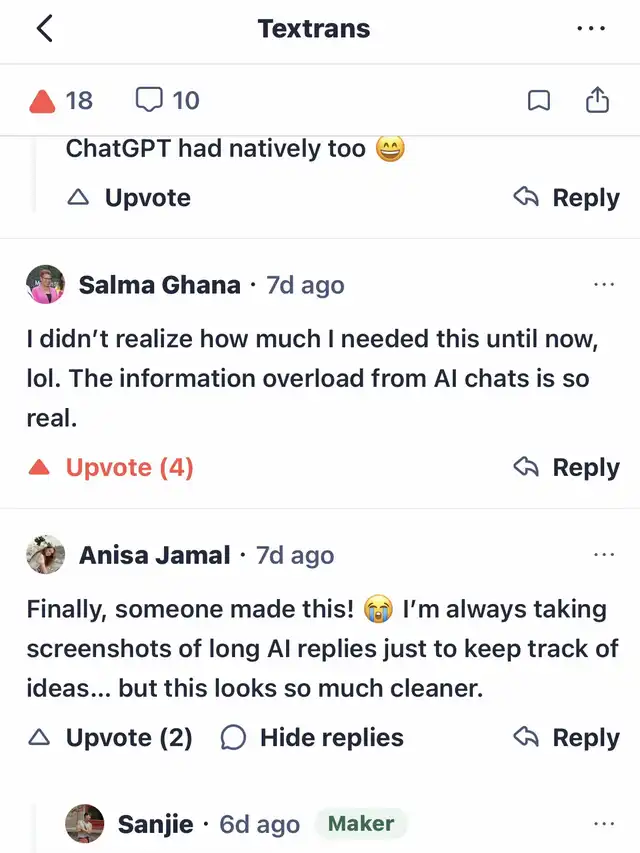Open the overflow menu beside Textrans title
640x853 pixels.
click(x=591, y=28)
